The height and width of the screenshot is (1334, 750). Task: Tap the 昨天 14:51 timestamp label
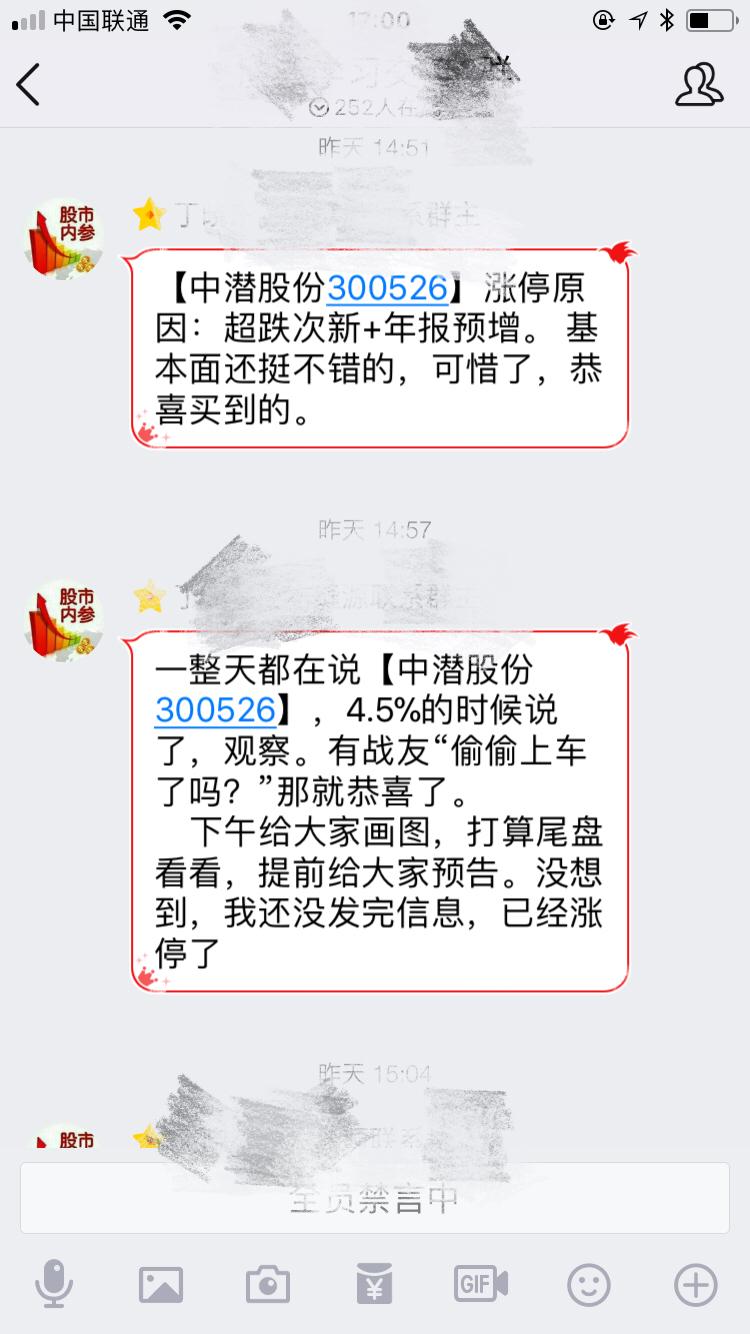coord(374,148)
